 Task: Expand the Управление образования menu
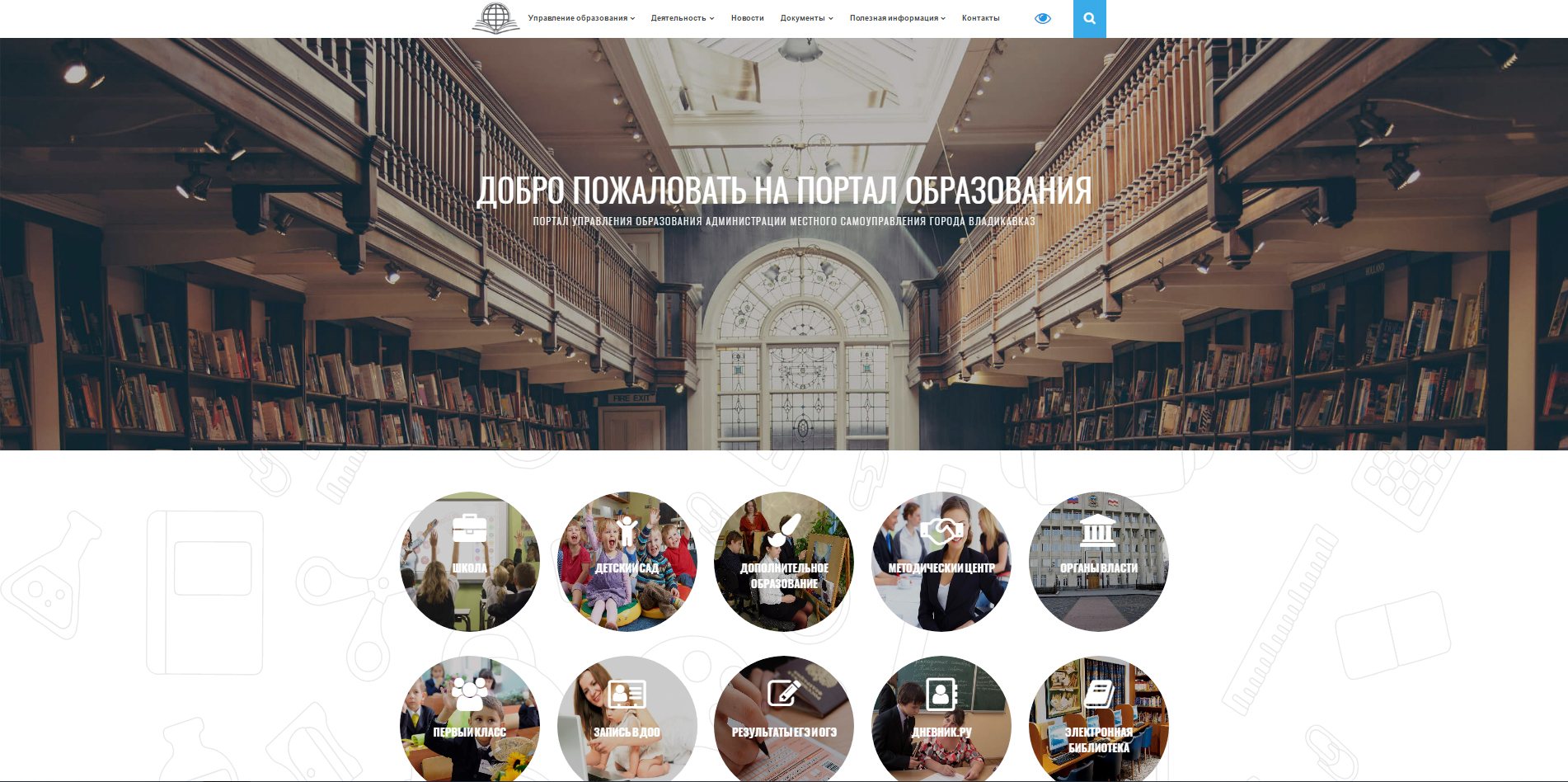point(580,18)
